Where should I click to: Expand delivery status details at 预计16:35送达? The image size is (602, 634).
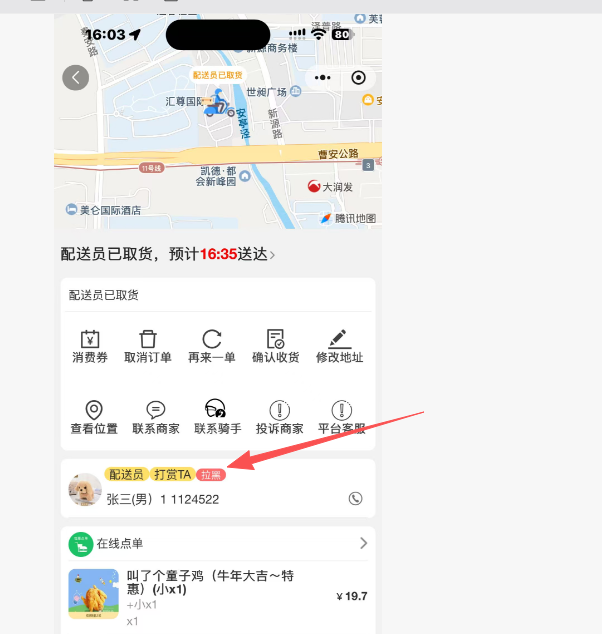point(168,254)
